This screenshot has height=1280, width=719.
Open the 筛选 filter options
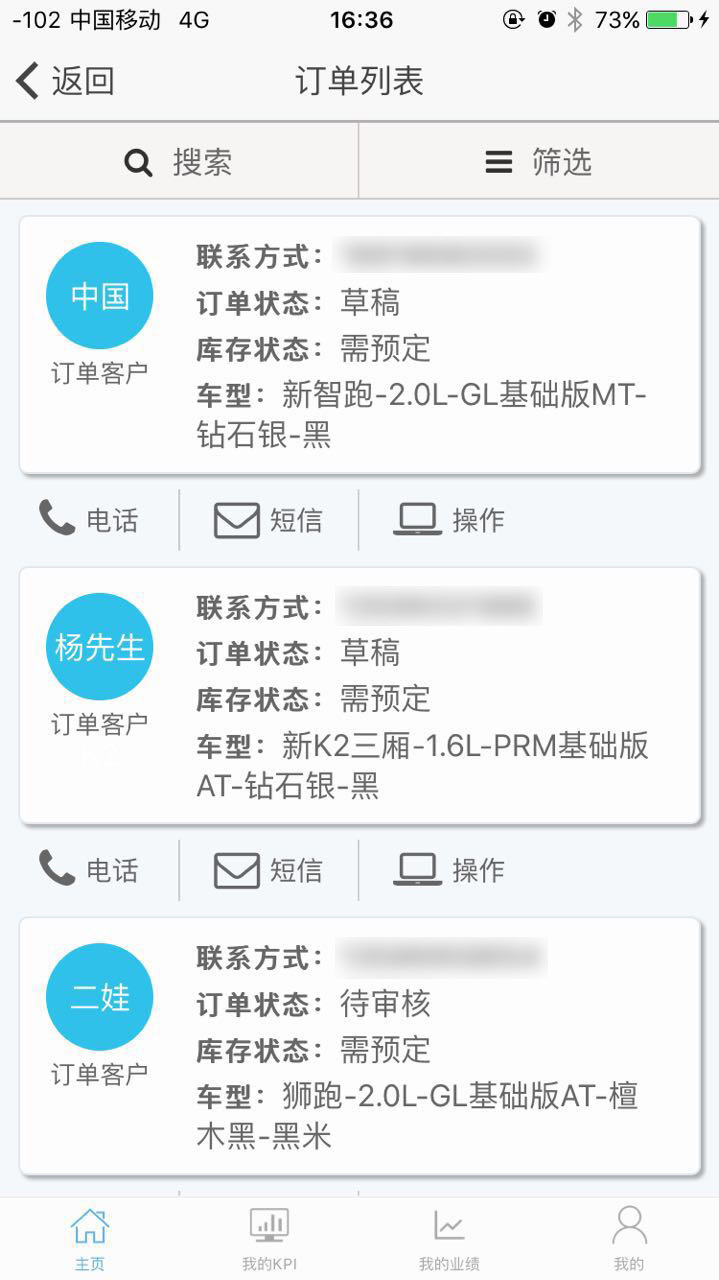tap(539, 162)
